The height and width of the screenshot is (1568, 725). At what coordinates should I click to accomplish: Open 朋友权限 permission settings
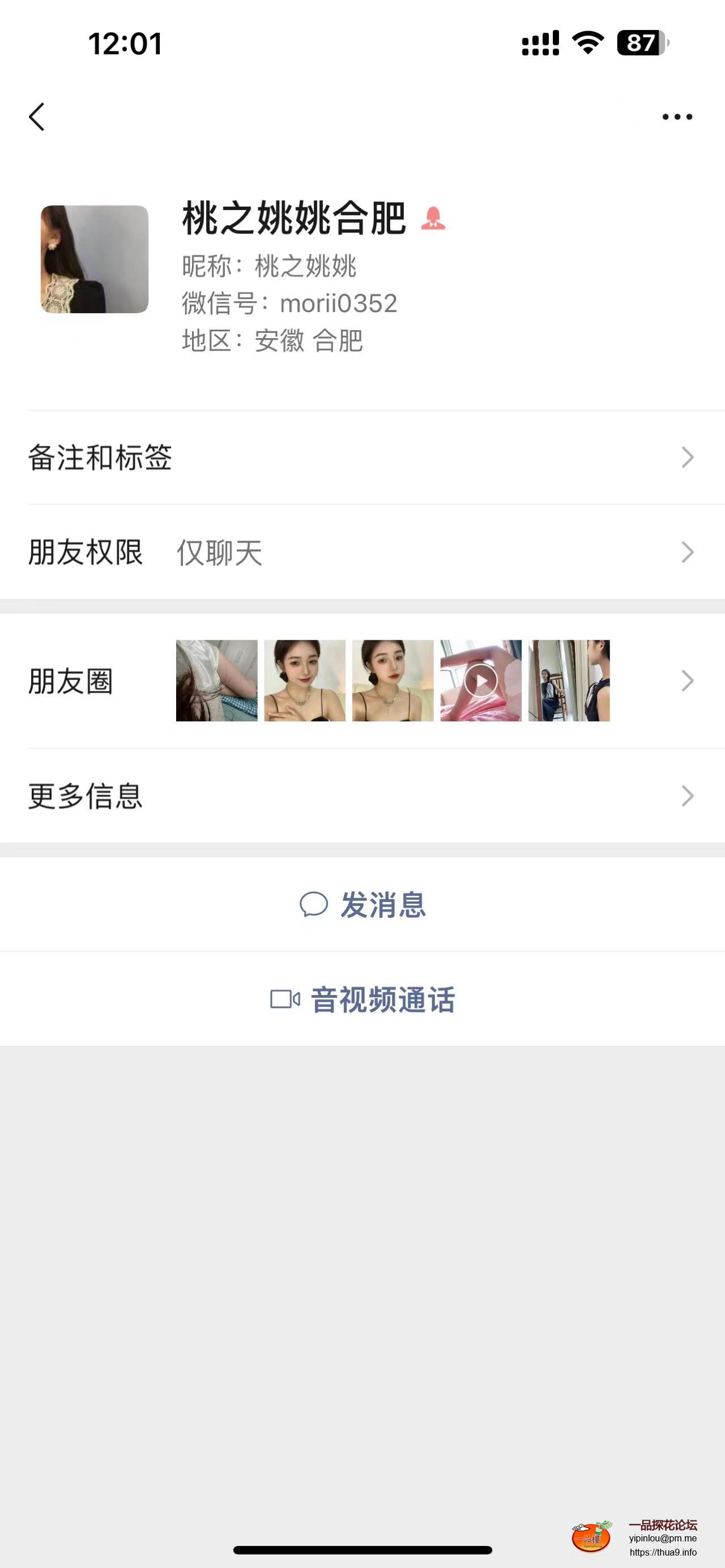pos(362,553)
